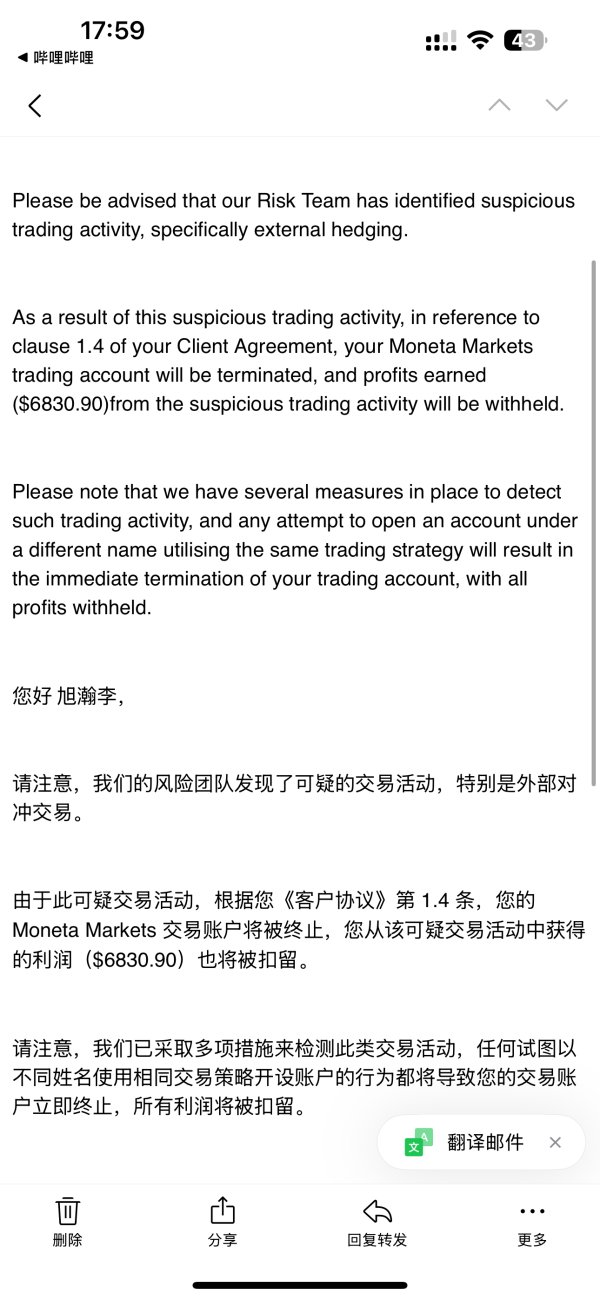Show the previous email with up arrow
This screenshot has height=1300, width=600.
499,105
